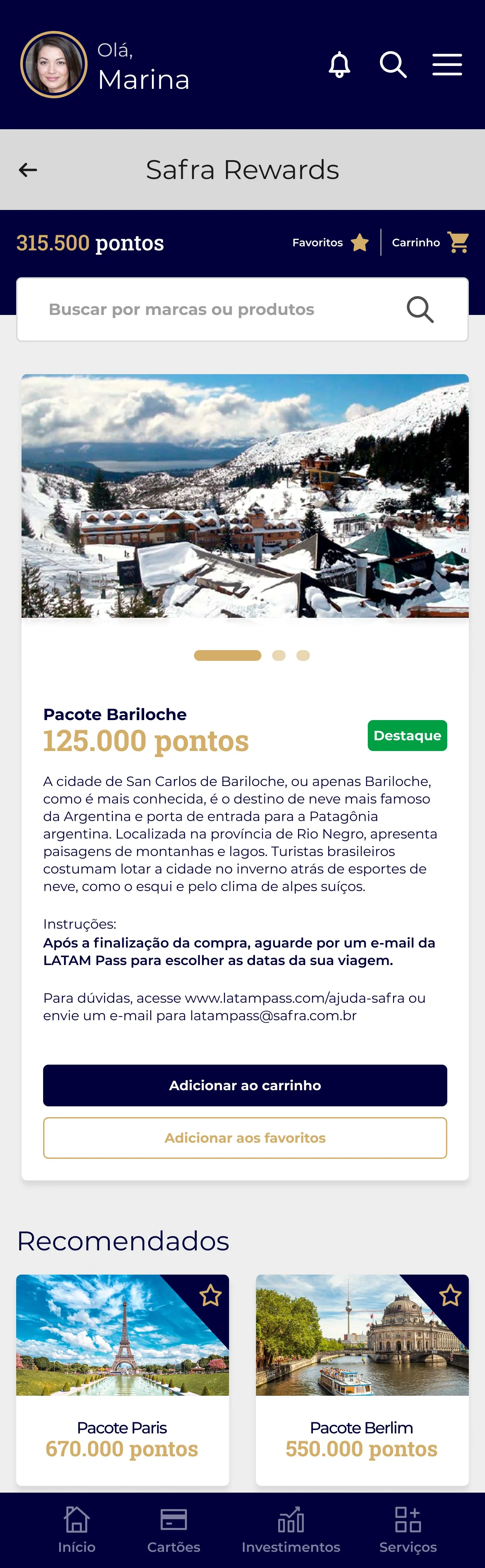Open the hamburger menu
Image resolution: width=485 pixels, height=1568 pixels.
click(x=447, y=65)
